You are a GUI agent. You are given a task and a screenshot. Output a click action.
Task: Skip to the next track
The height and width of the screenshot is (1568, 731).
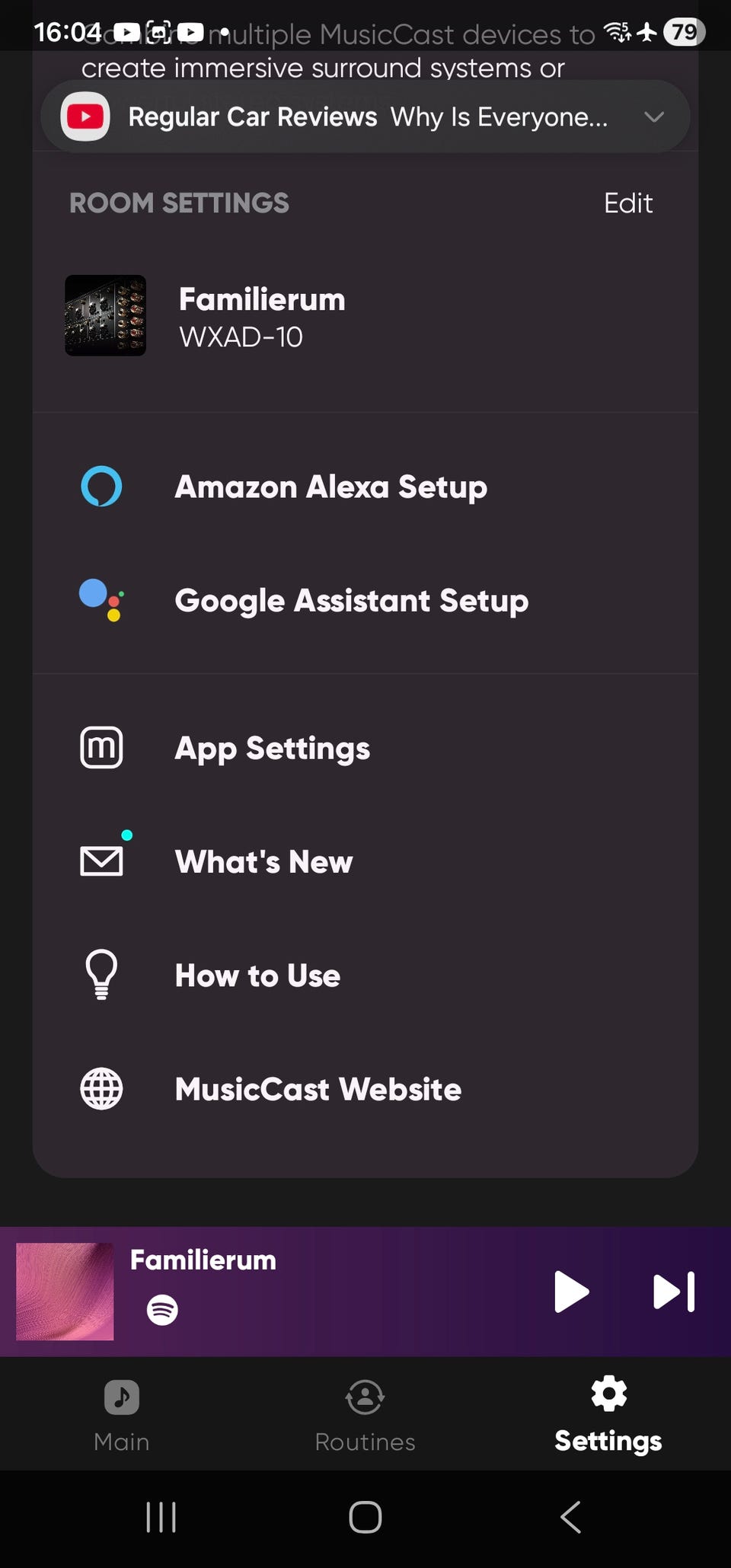(673, 1292)
